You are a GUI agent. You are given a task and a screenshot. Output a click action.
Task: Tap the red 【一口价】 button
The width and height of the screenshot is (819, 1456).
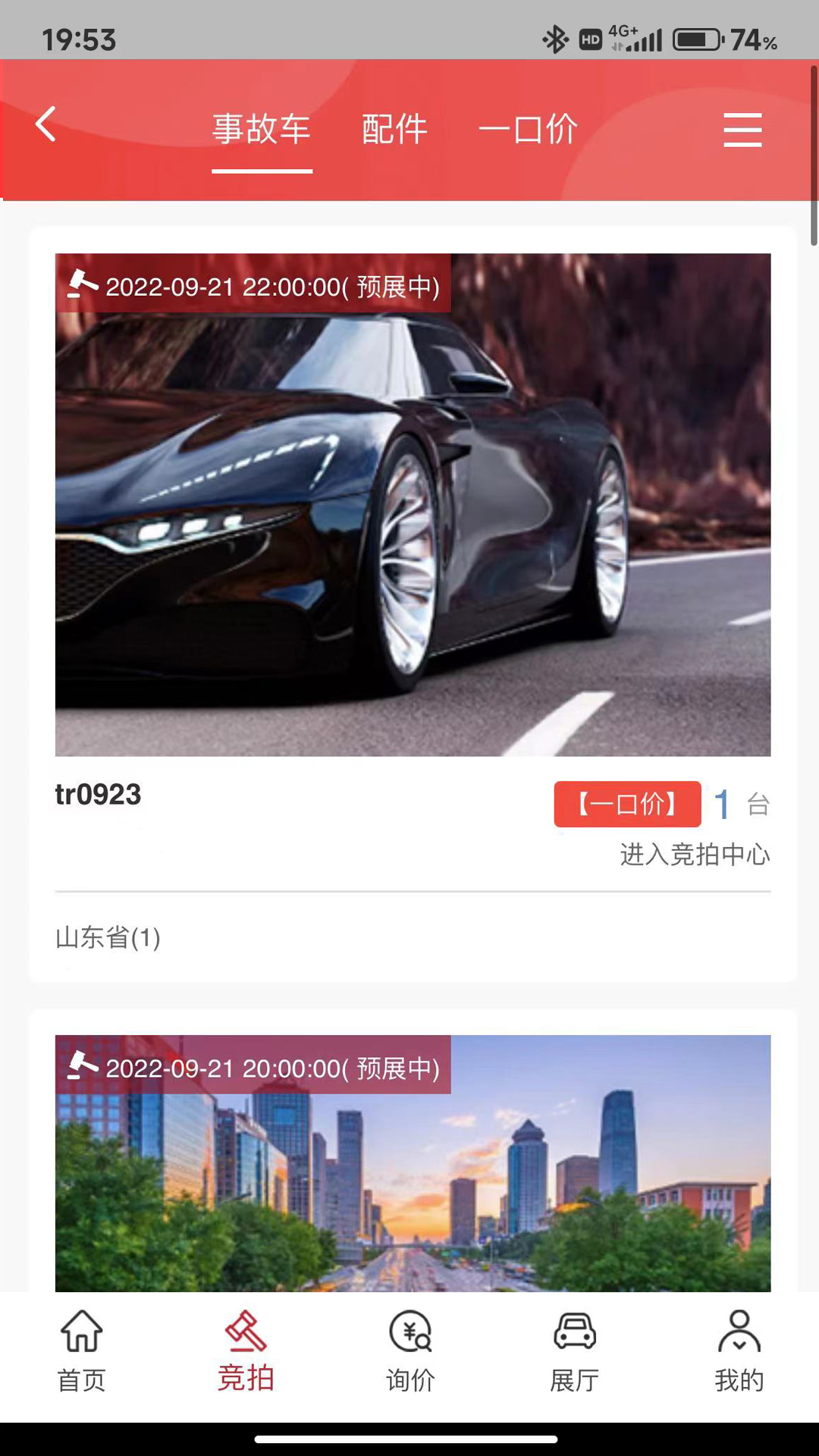tap(626, 805)
